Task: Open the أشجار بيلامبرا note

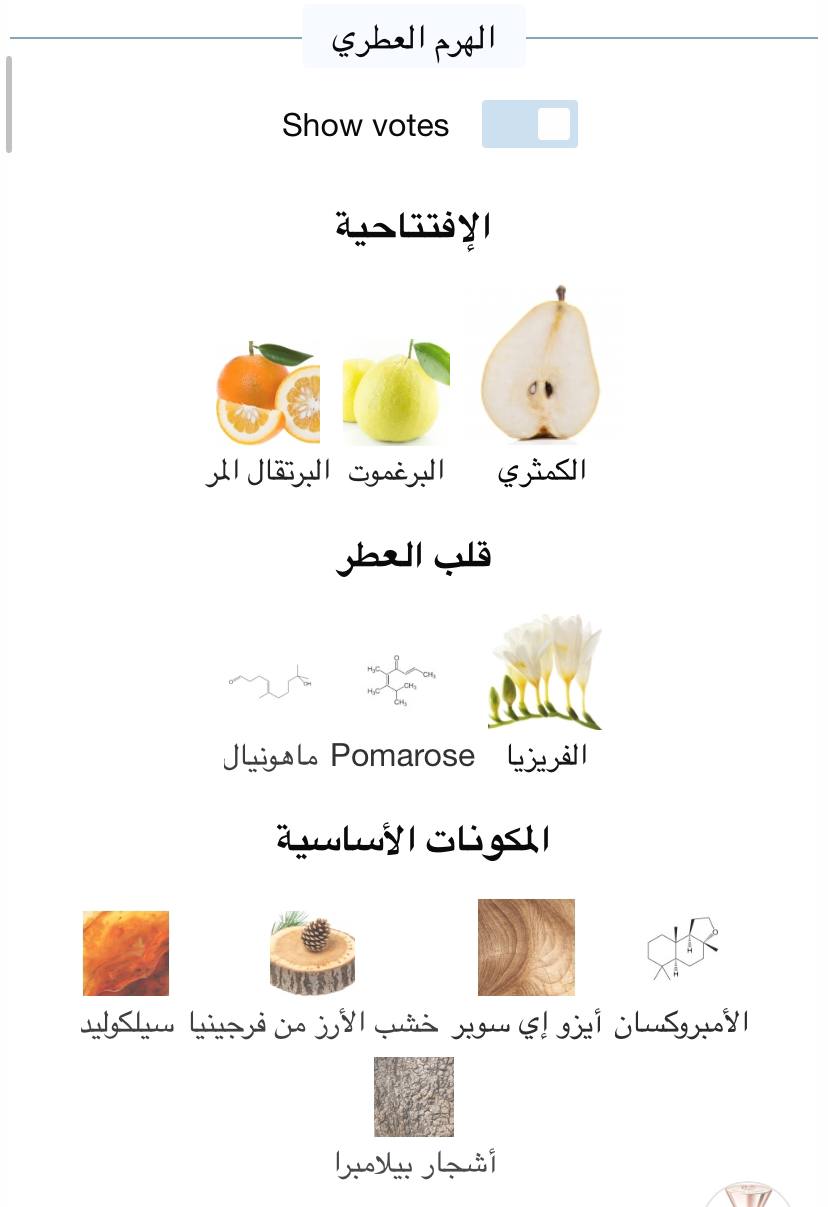Action: tap(414, 1097)
